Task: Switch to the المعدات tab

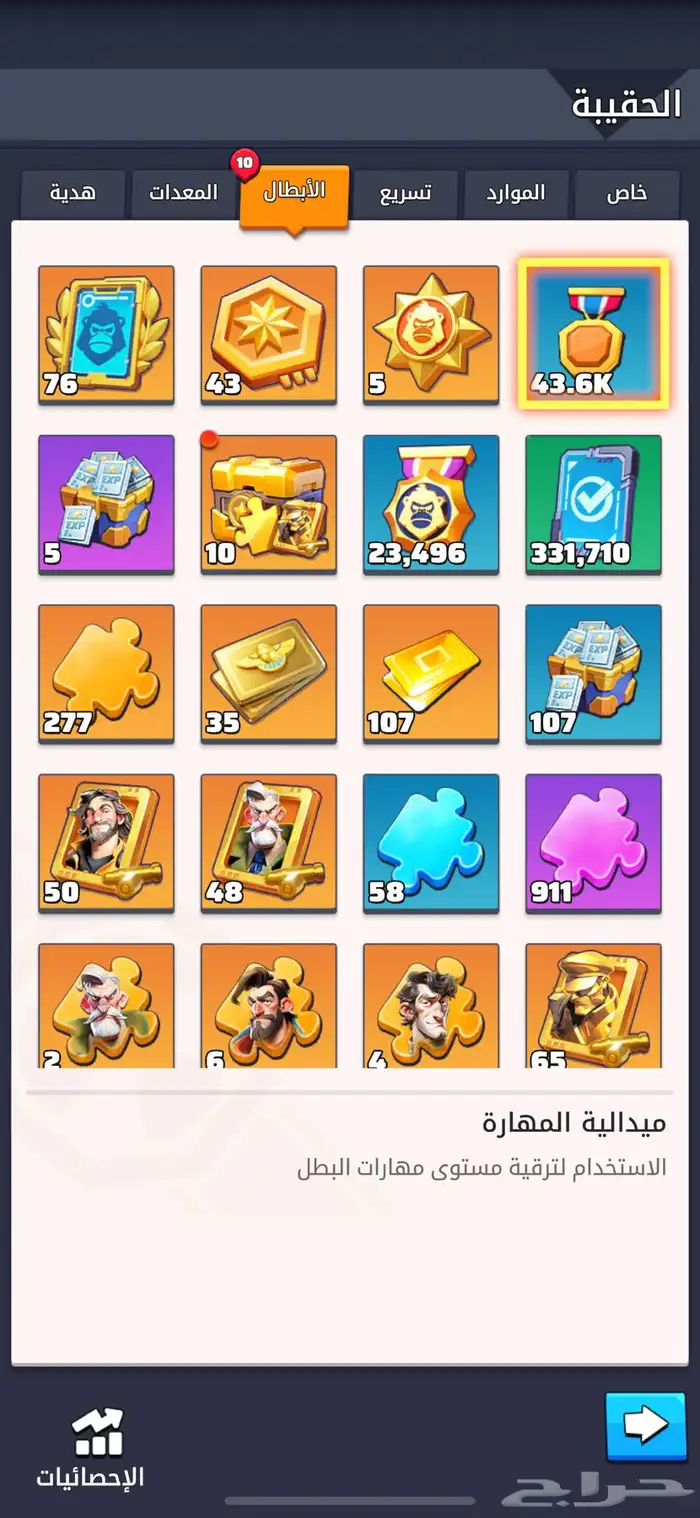Action: (184, 193)
